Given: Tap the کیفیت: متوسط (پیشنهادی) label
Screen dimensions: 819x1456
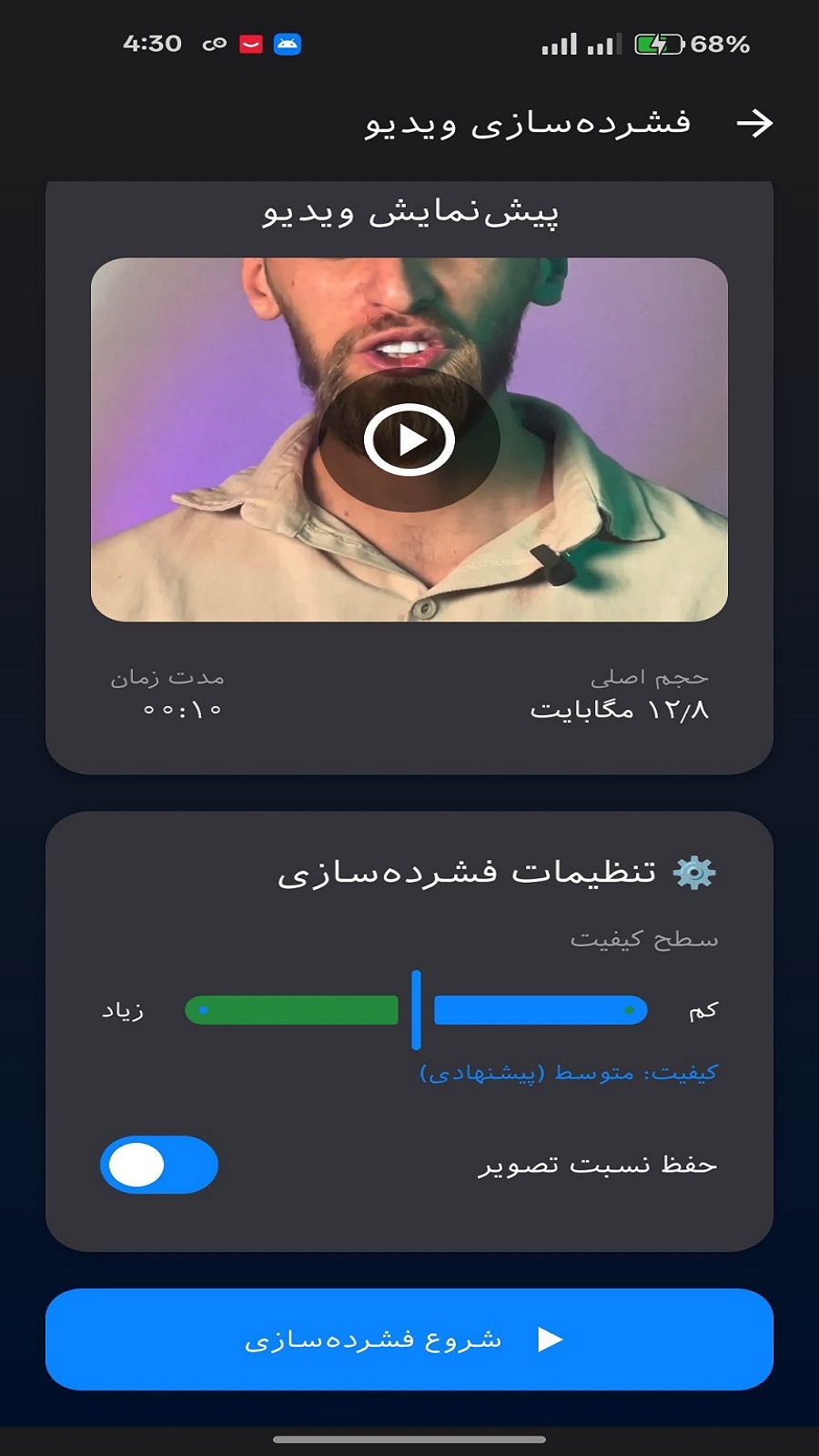Looking at the screenshot, I should tap(569, 1074).
